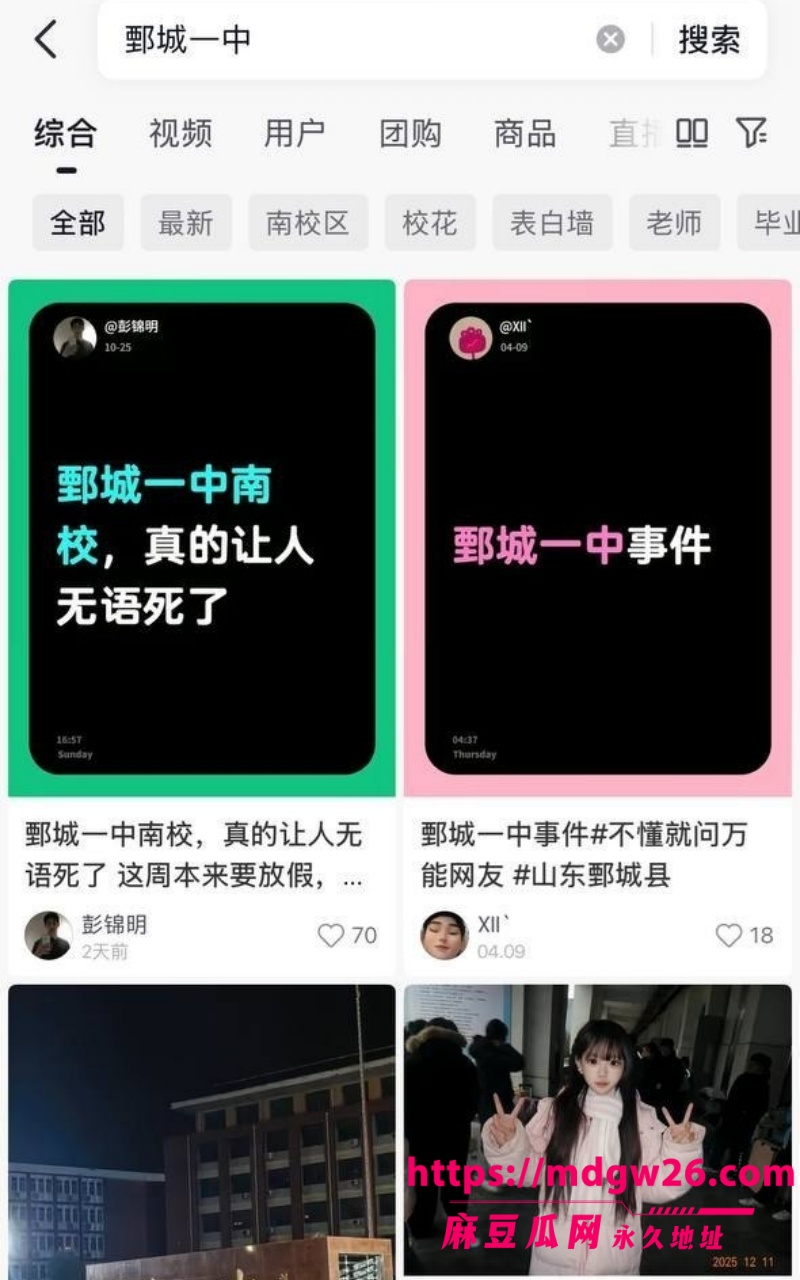Select the 表白墙 chip
The height and width of the screenshot is (1280, 800).
point(552,222)
